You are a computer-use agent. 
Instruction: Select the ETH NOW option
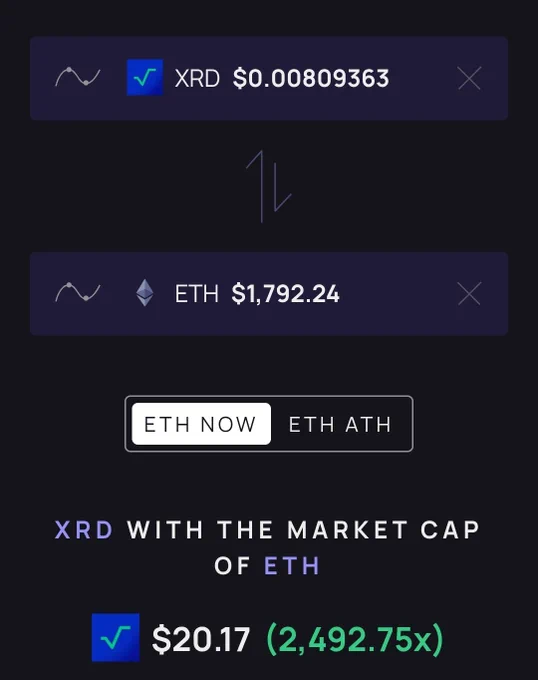point(201,424)
